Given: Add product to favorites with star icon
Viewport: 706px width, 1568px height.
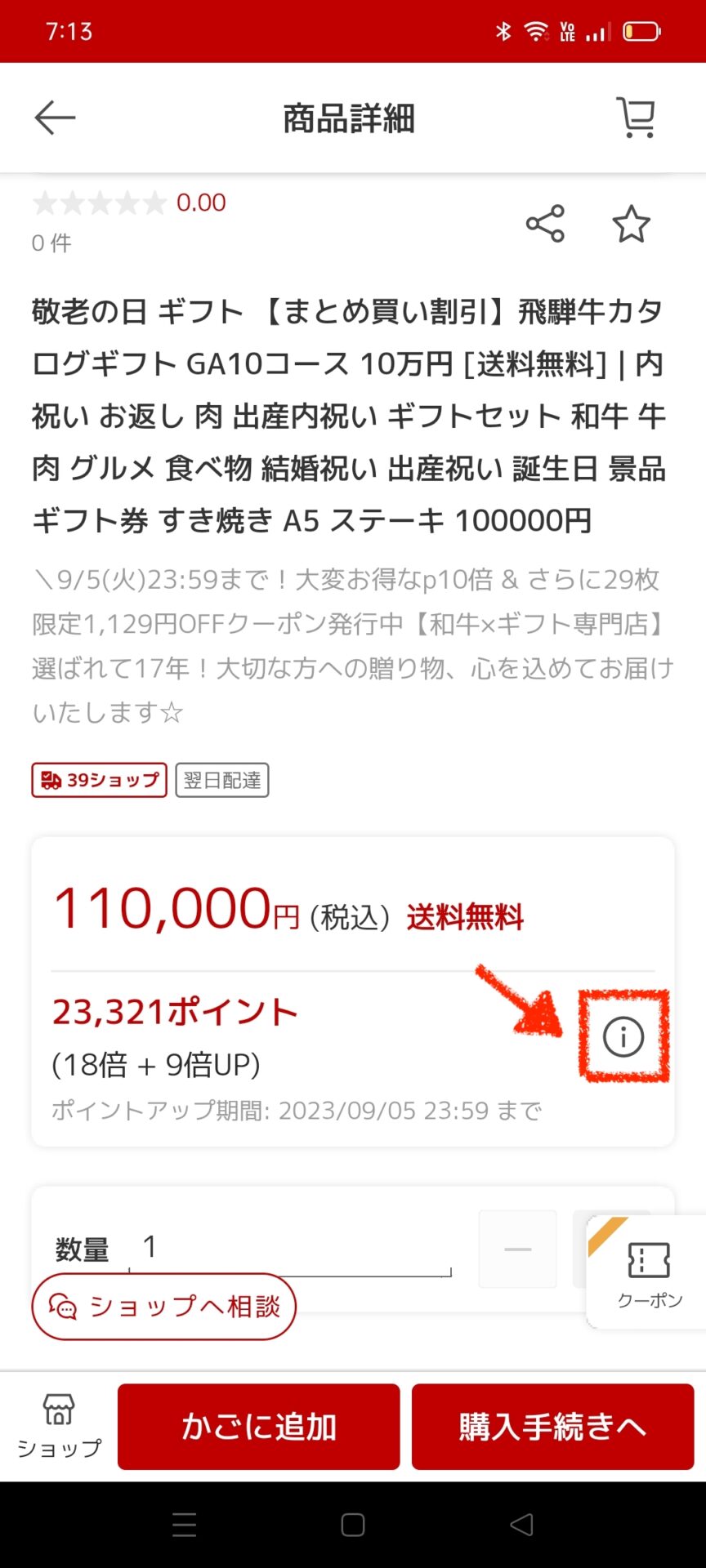Looking at the screenshot, I should pos(631,225).
